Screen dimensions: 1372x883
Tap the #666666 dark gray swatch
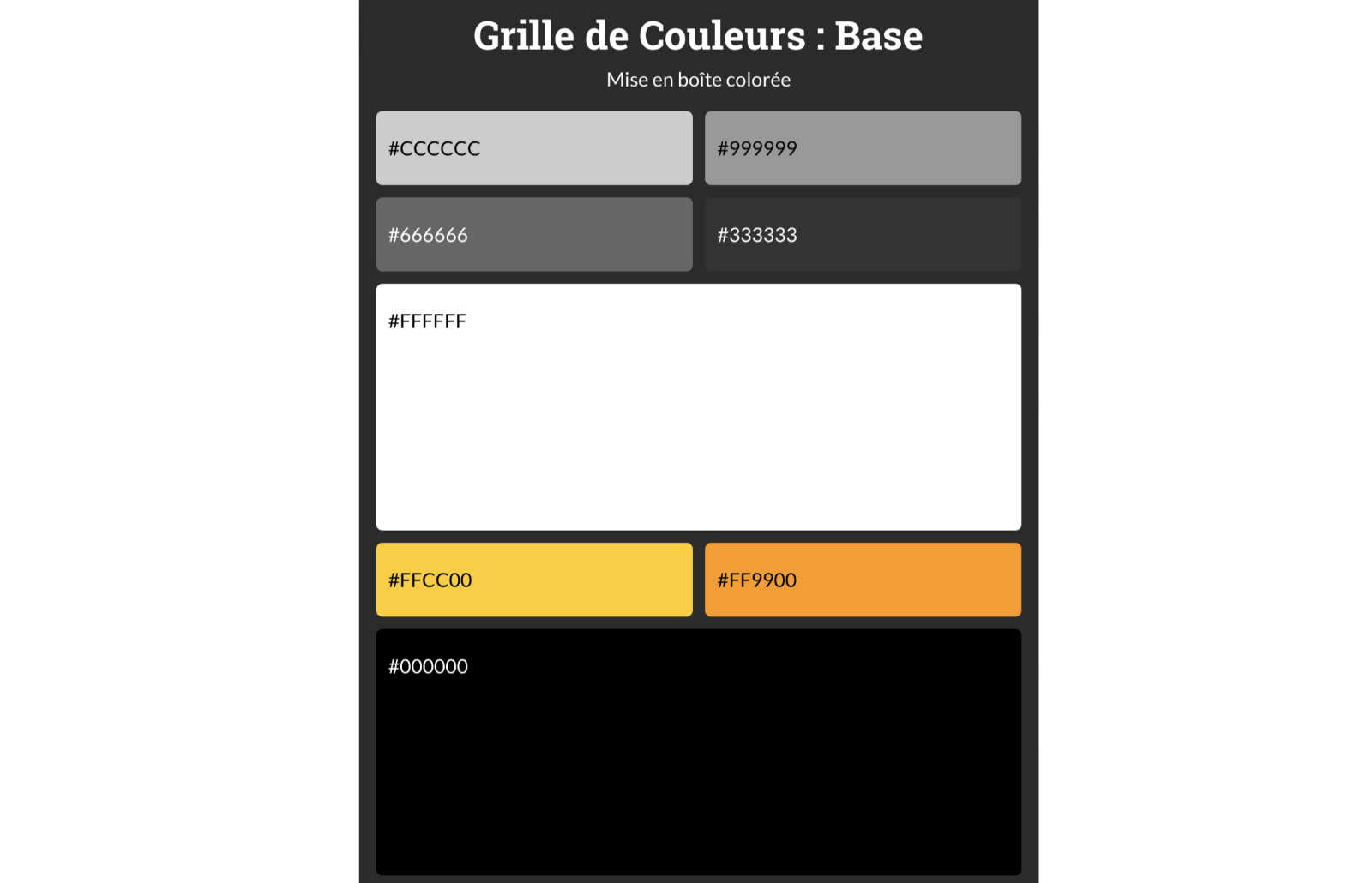[x=533, y=235]
